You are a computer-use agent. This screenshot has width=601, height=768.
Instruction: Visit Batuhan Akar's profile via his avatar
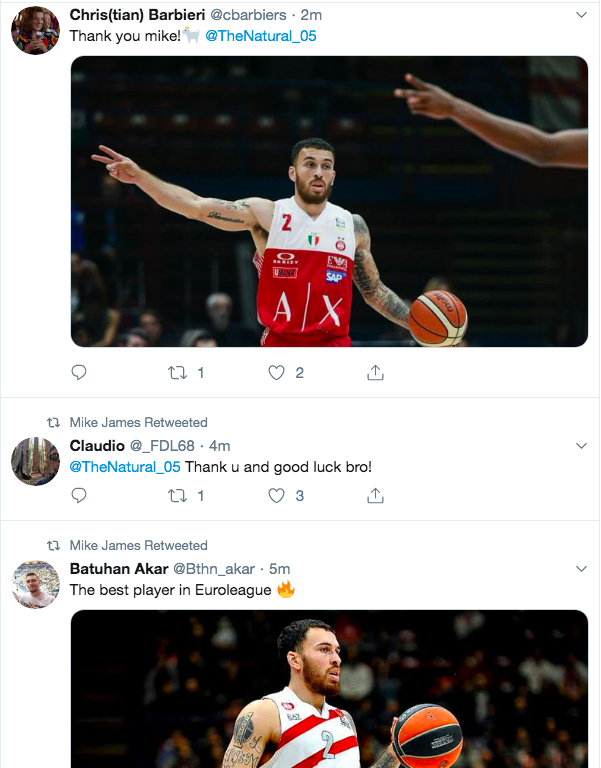tap(35, 584)
